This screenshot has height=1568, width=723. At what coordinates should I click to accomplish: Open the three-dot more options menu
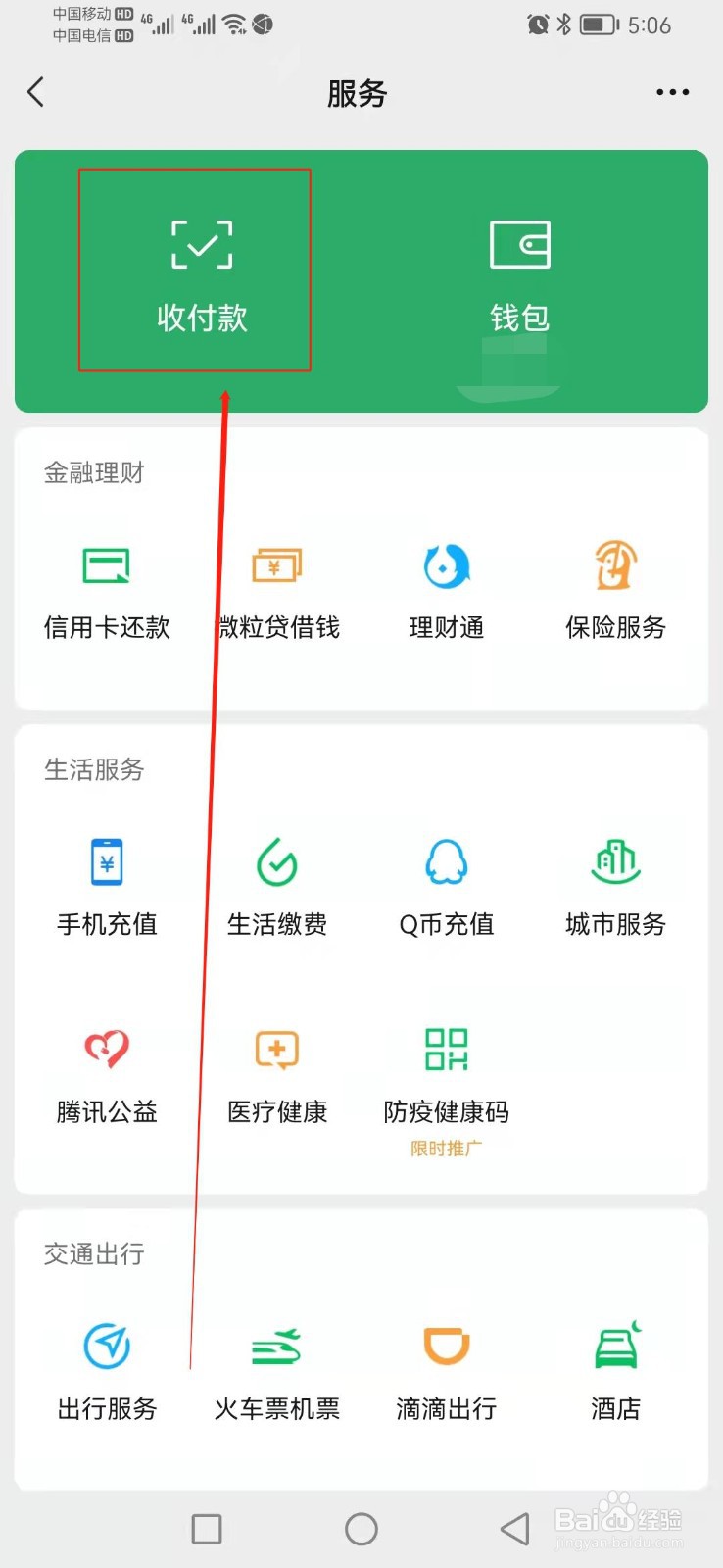(x=672, y=91)
